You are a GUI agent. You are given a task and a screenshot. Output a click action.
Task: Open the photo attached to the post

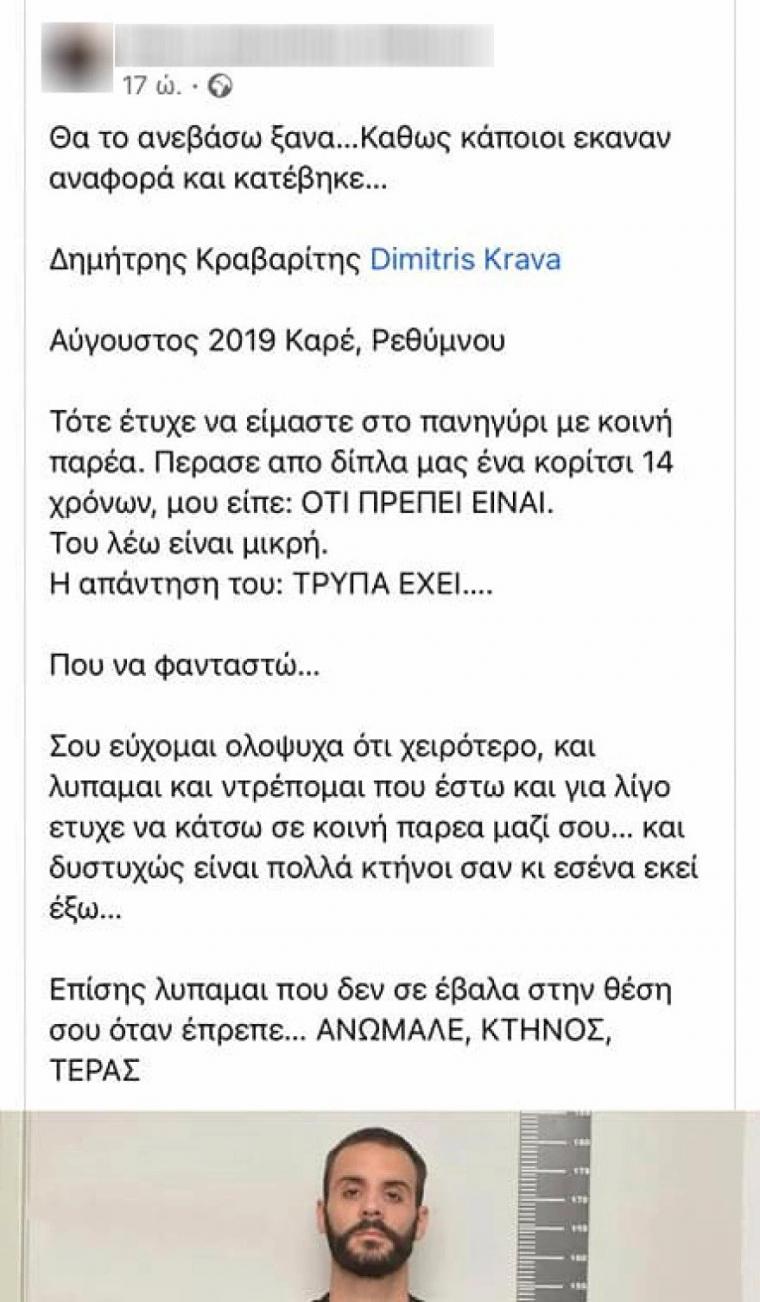(380, 1204)
